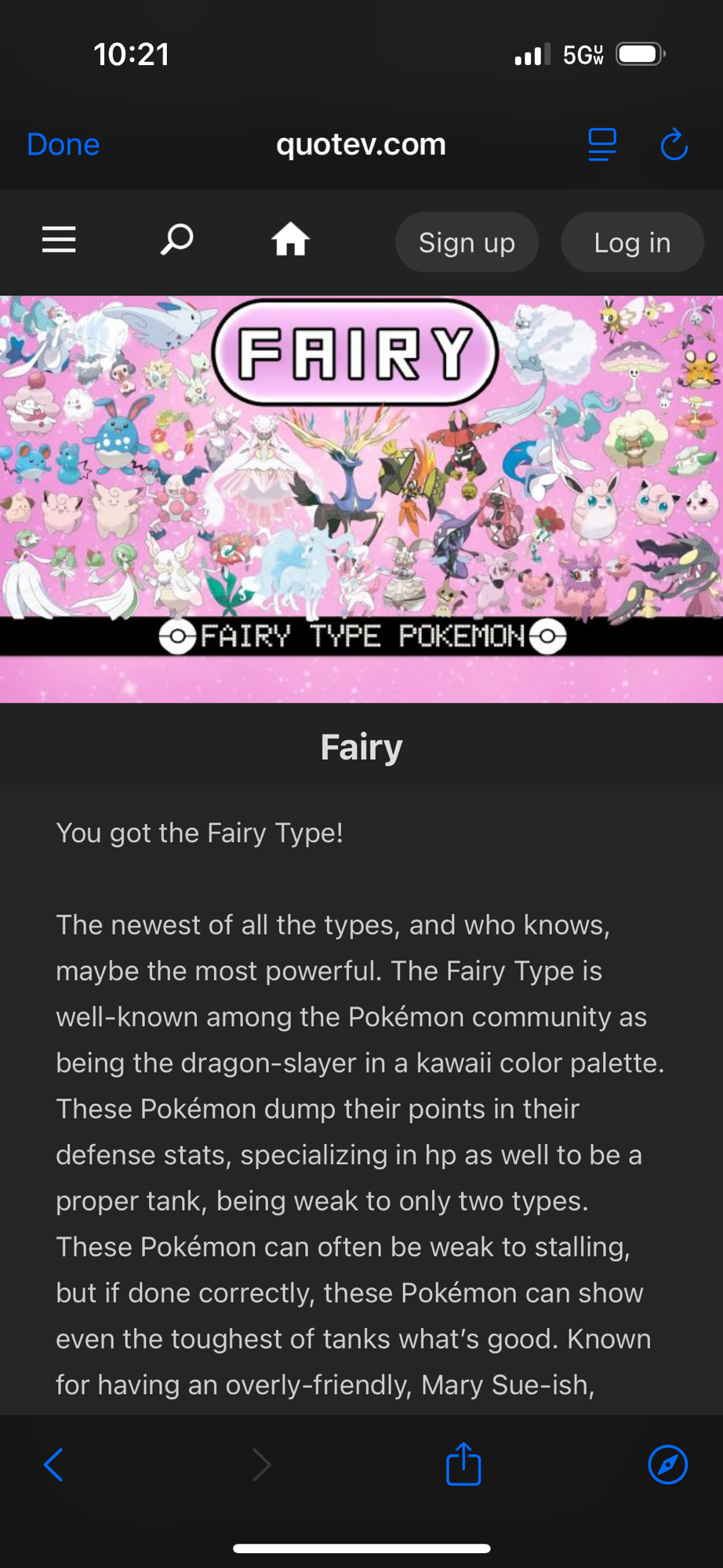This screenshot has width=723, height=1568.
Task: Open Quotev search
Action: tap(176, 240)
